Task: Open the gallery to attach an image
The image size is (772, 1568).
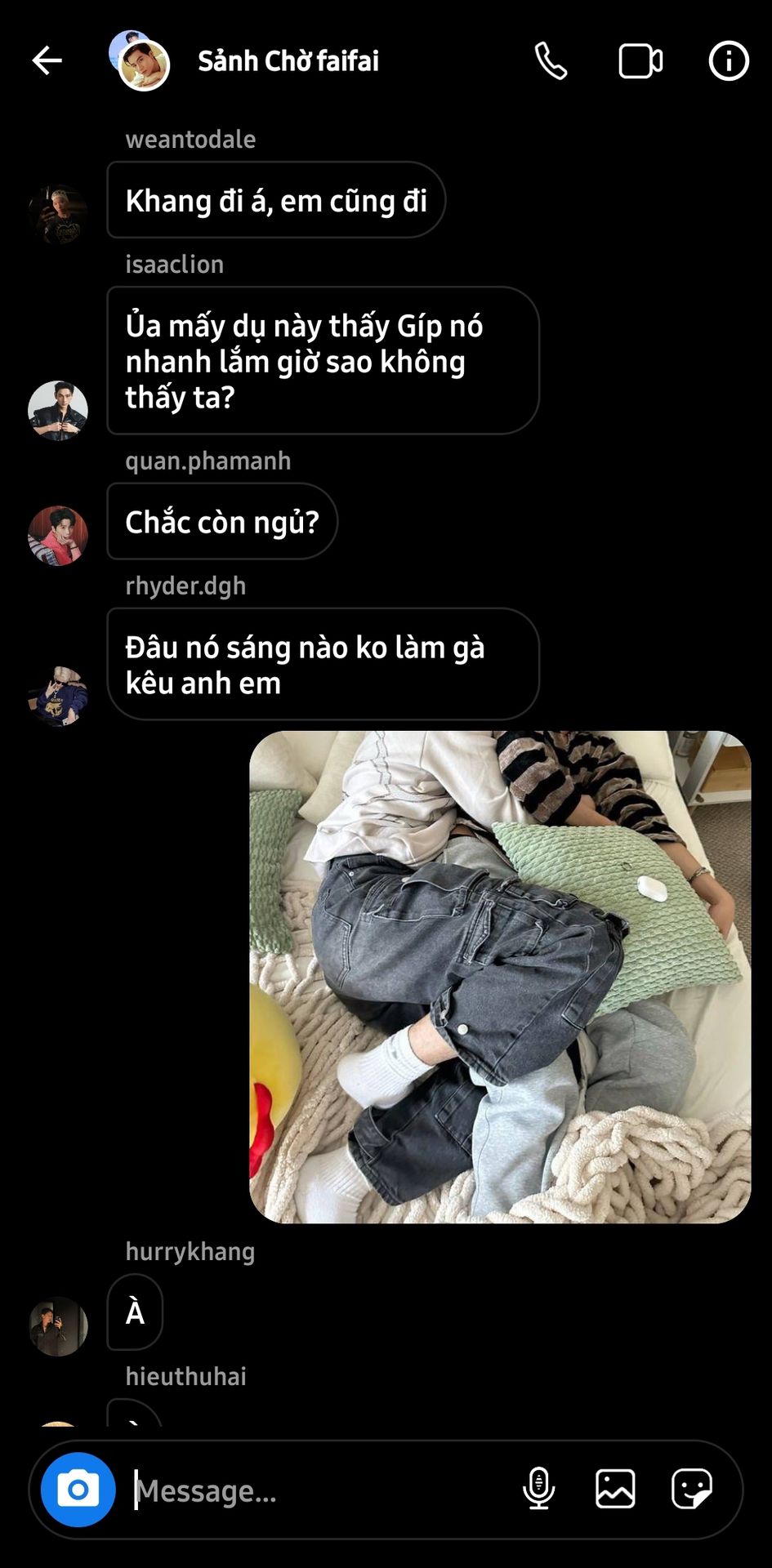Action: pos(615,1489)
